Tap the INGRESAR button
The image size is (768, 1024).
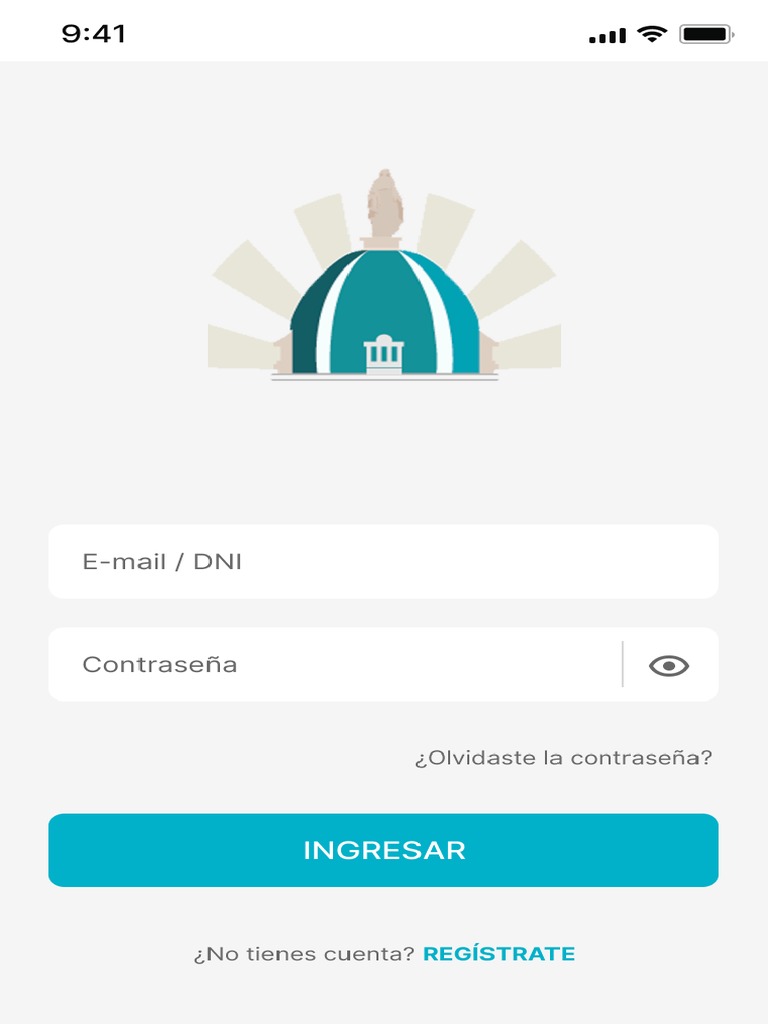click(x=383, y=850)
